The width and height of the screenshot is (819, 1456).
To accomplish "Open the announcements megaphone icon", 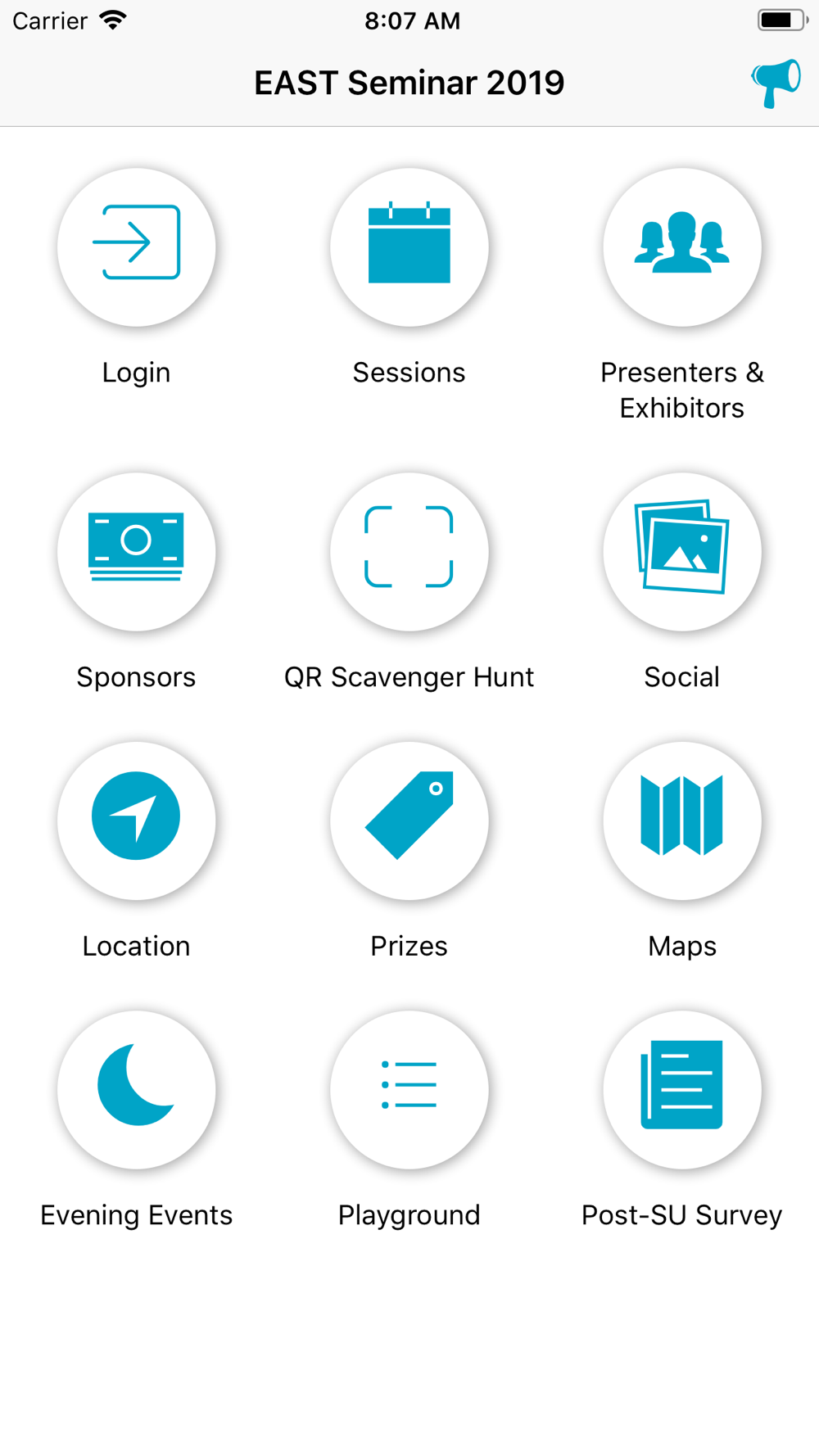I will point(776,83).
